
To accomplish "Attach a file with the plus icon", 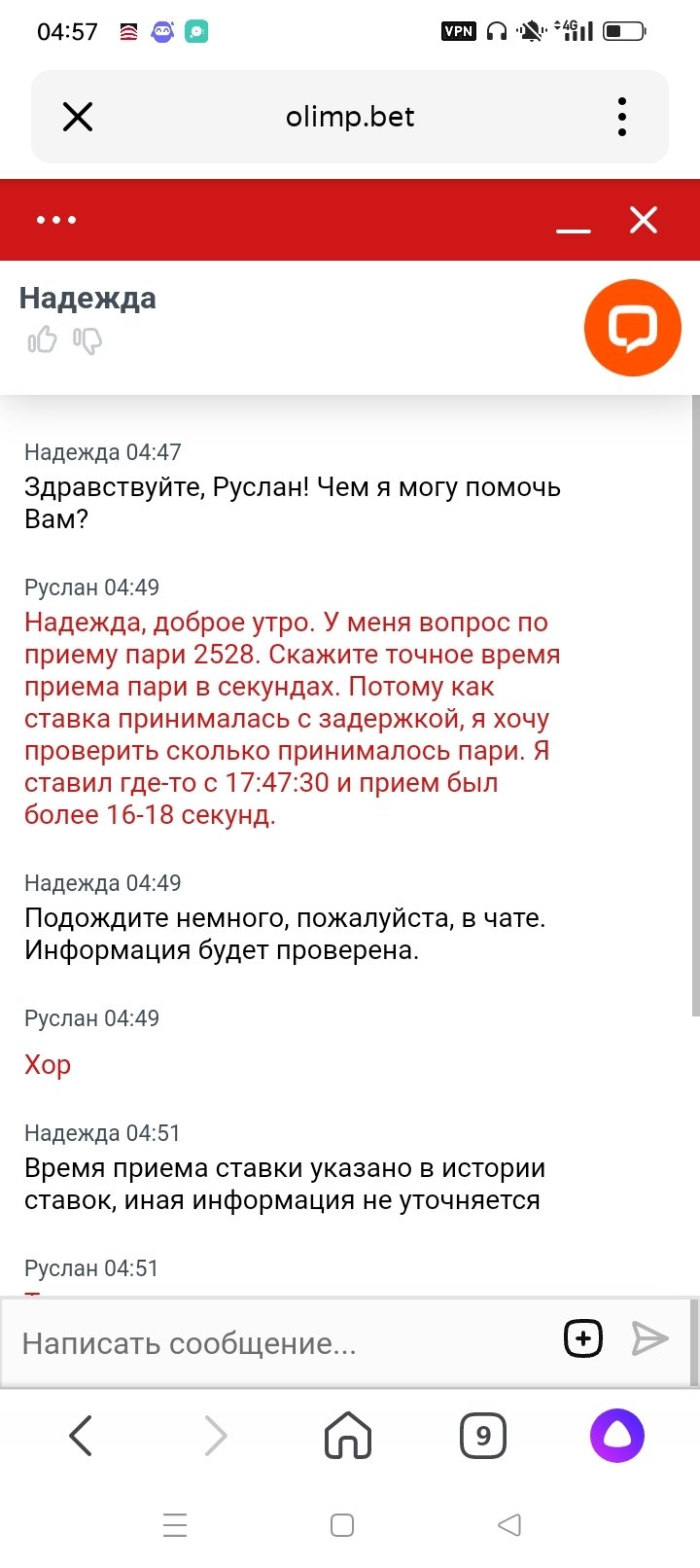I will click(x=583, y=1338).
